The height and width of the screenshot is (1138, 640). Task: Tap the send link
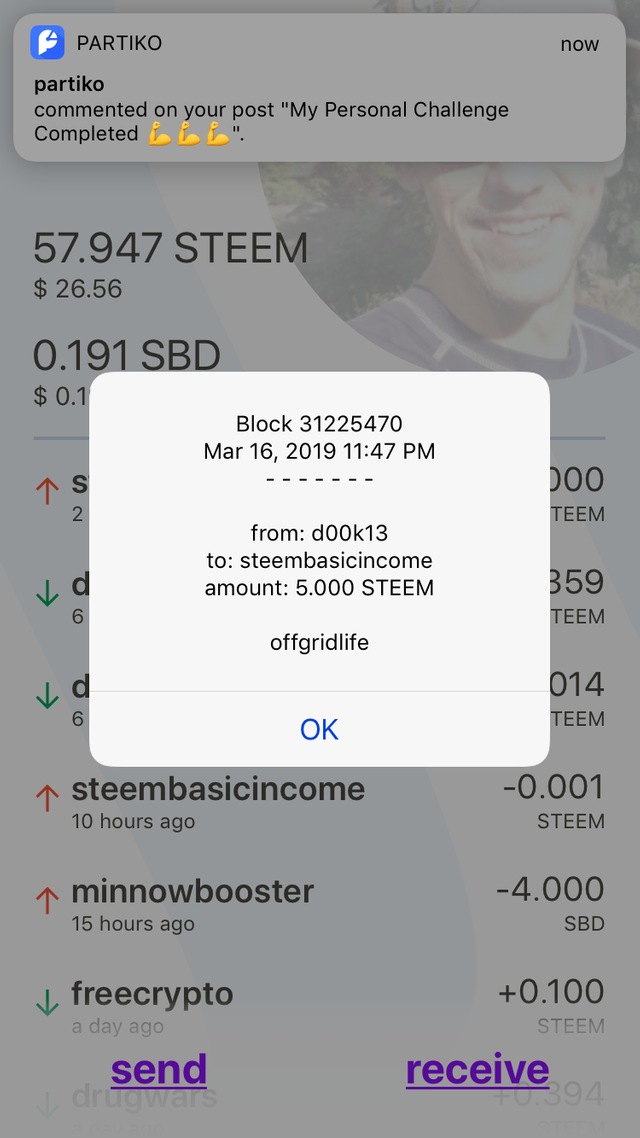pos(159,1069)
